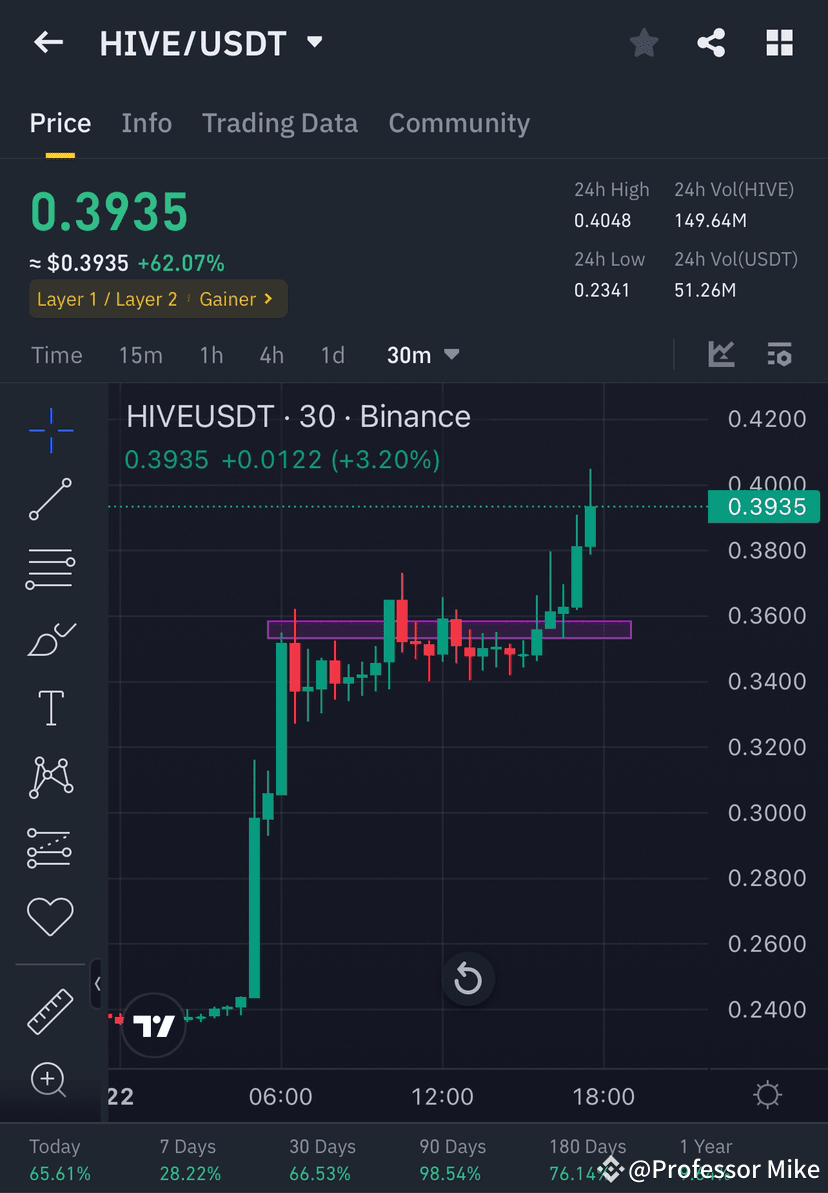
Task: Switch to the Trading Data tab
Action: coord(280,122)
